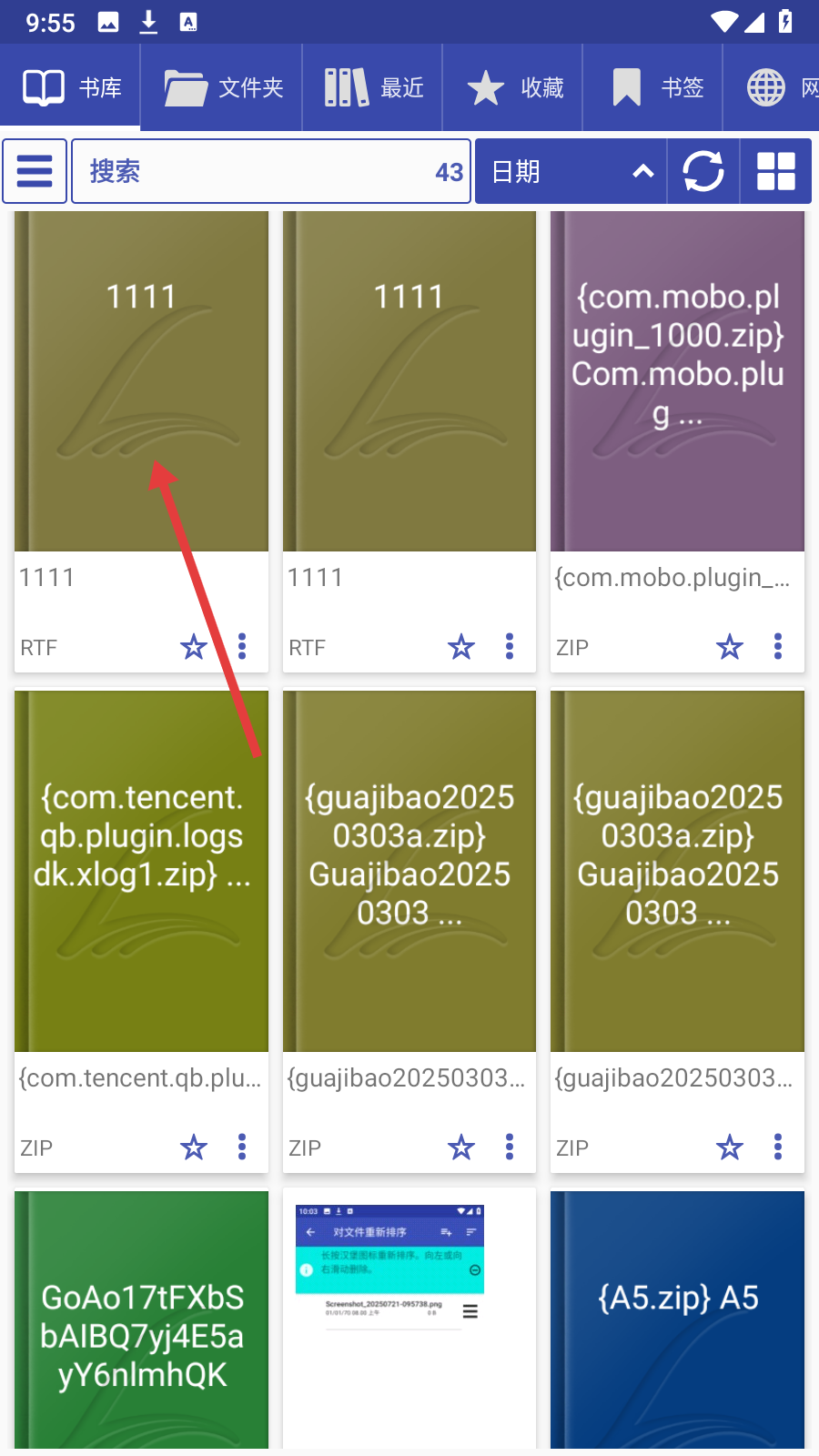Viewport: 819px width, 1456px height.
Task: Favorite the com.mobo.plugin ZIP item
Action: click(x=730, y=647)
